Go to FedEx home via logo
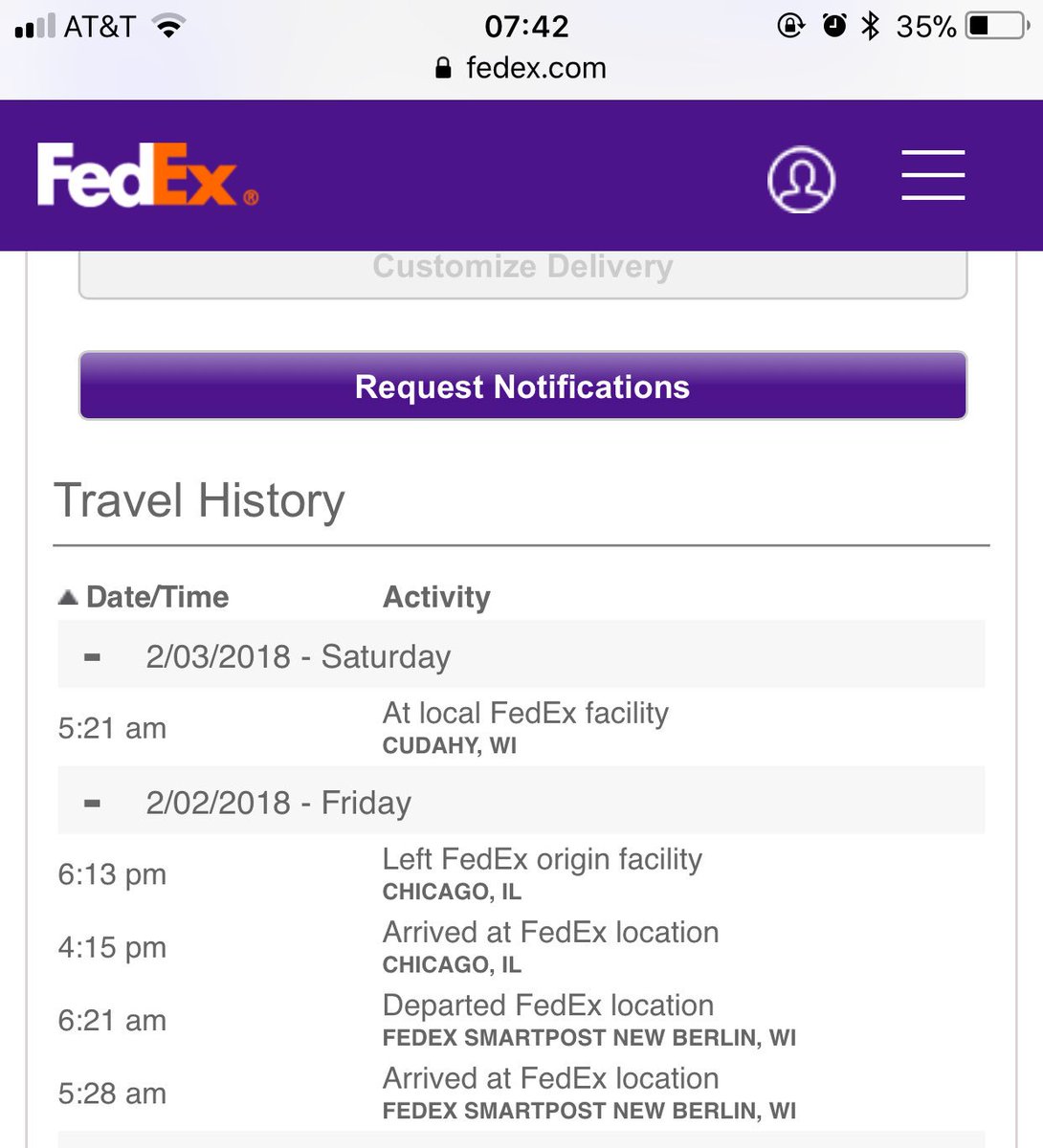Viewport: 1043px width, 1148px height. 147,175
